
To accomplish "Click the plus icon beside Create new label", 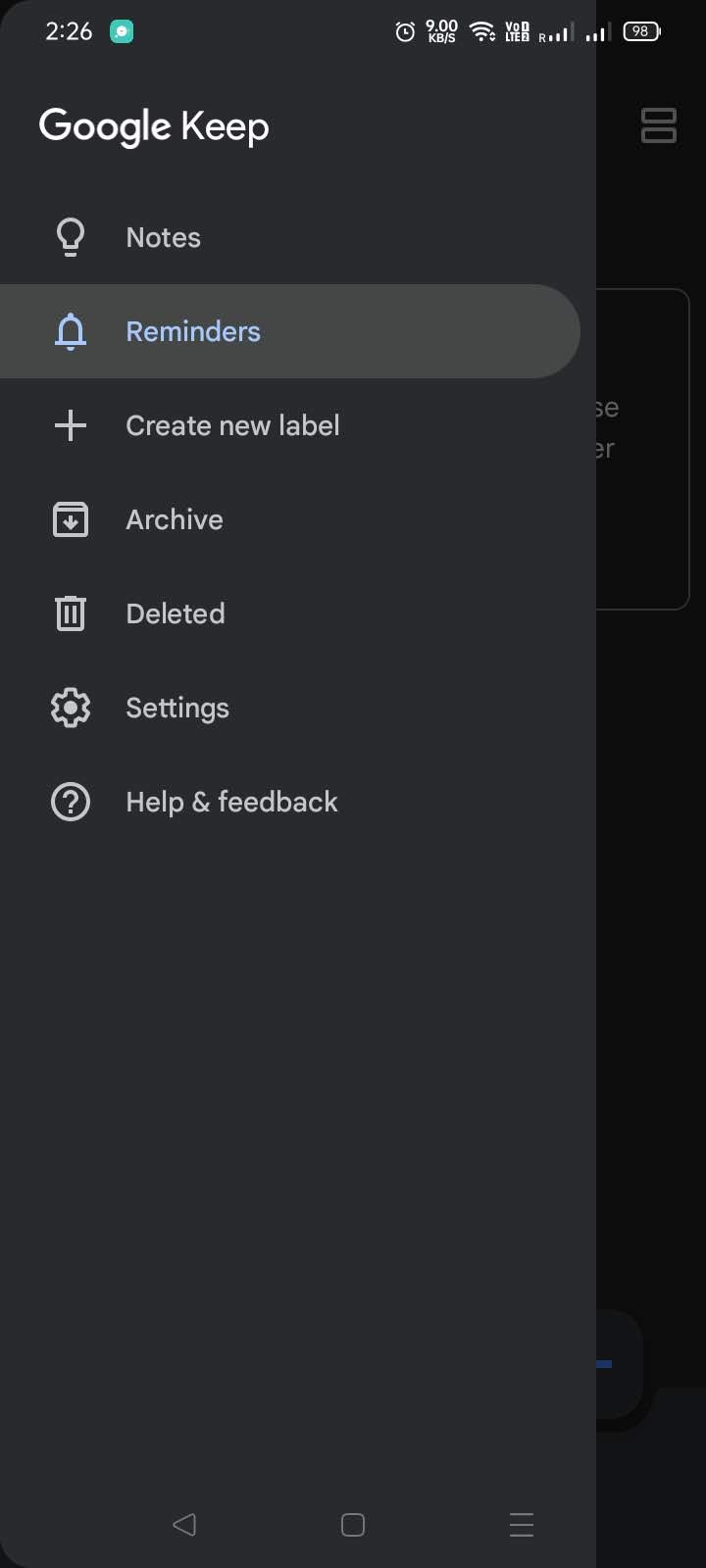I will tap(70, 425).
